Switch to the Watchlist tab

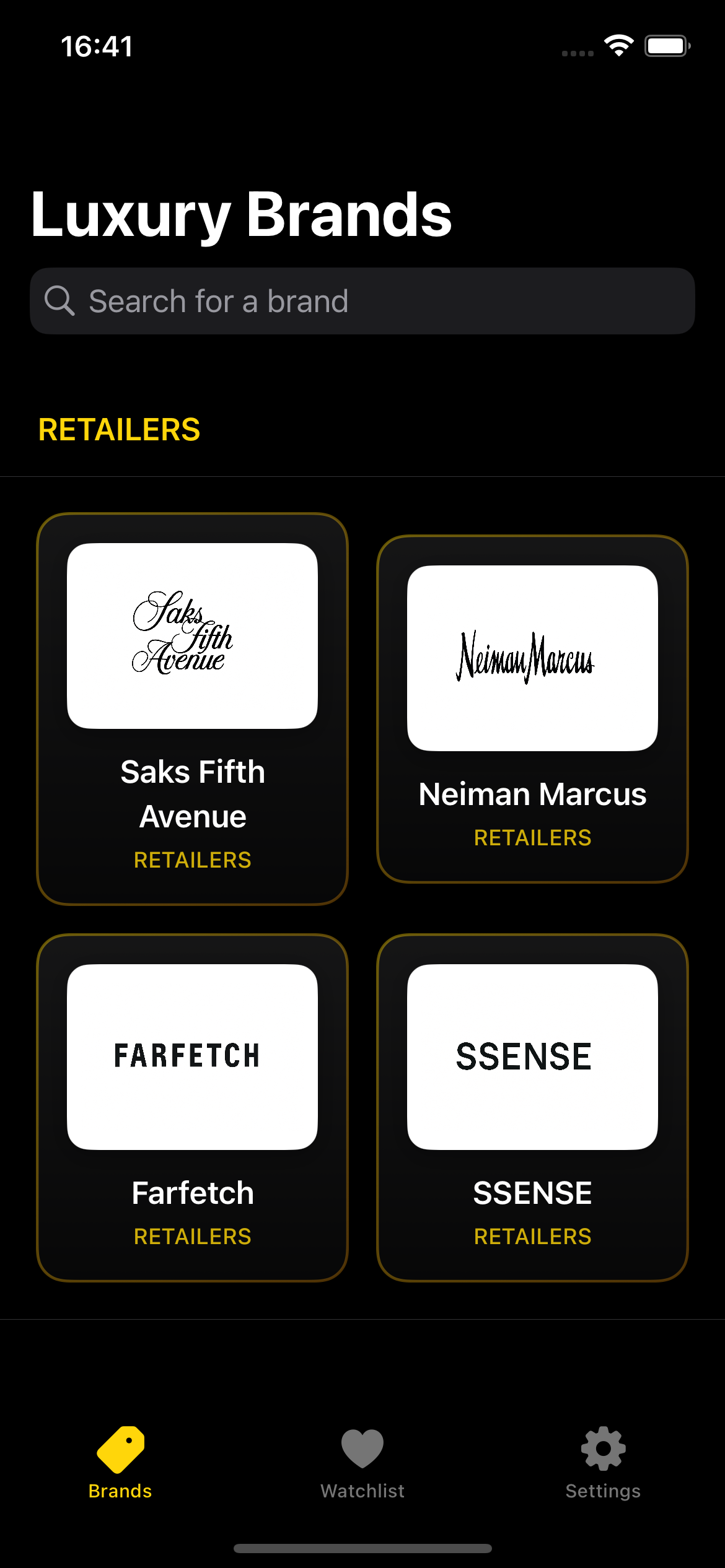(x=362, y=1464)
